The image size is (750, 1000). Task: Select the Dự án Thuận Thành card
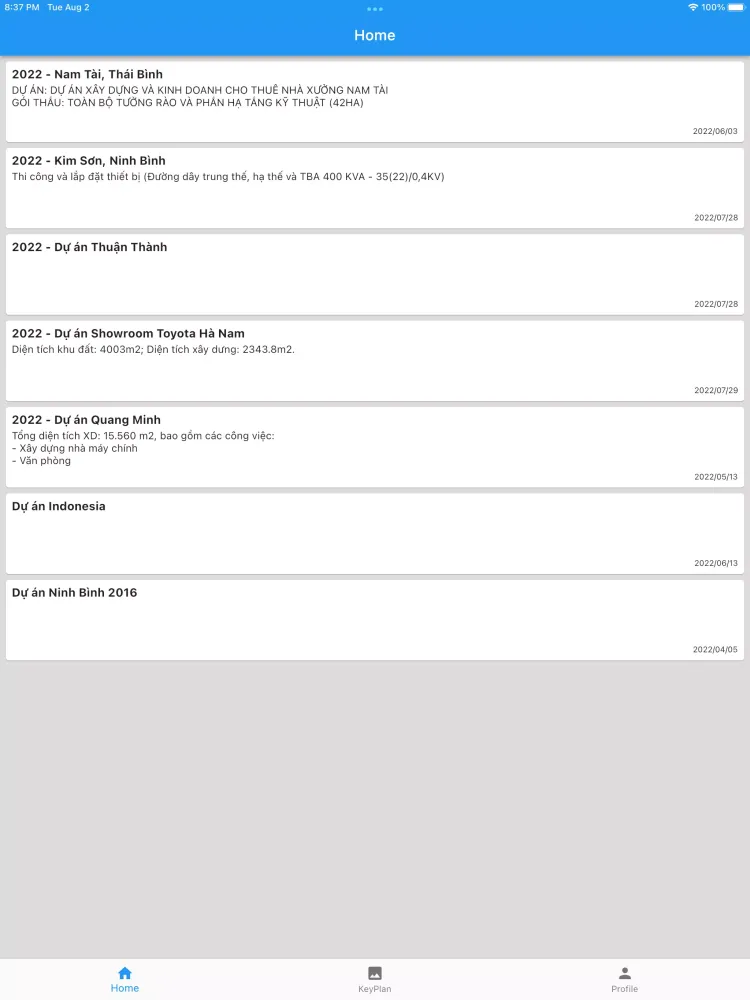[x=375, y=274]
